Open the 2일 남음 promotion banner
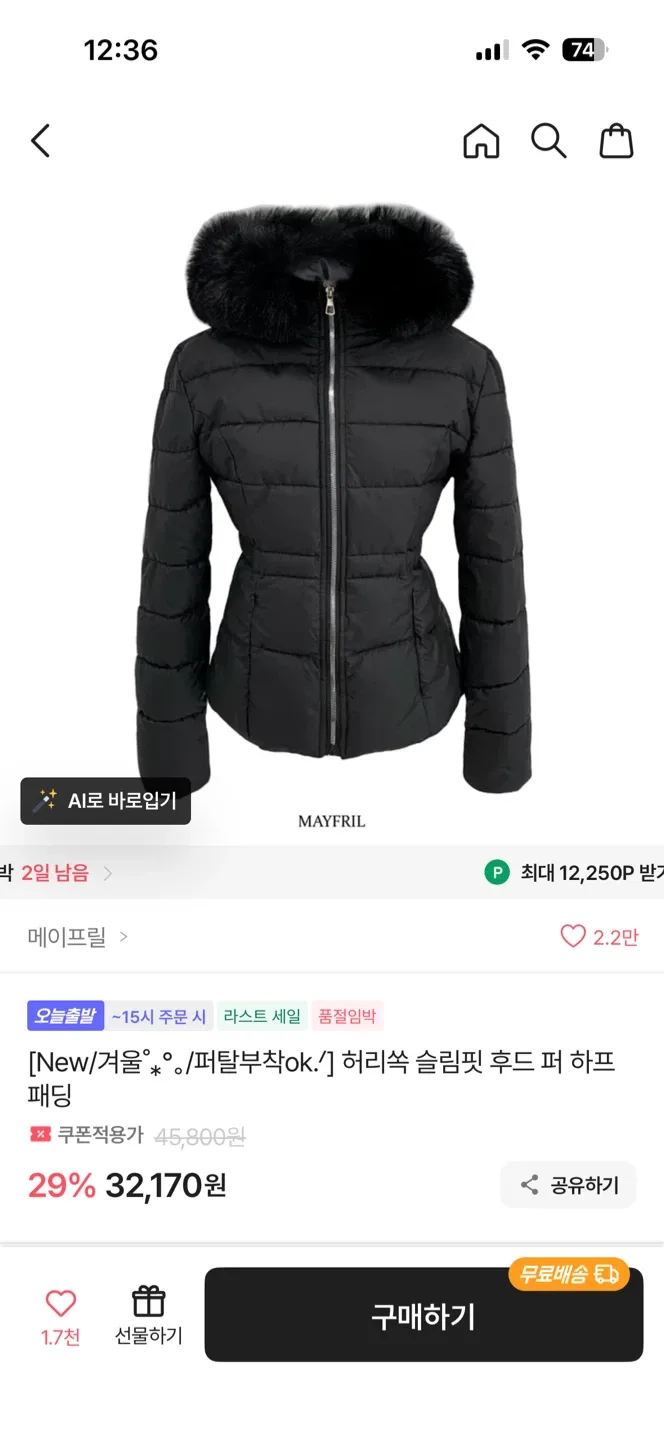The image size is (664, 1440). [60, 873]
